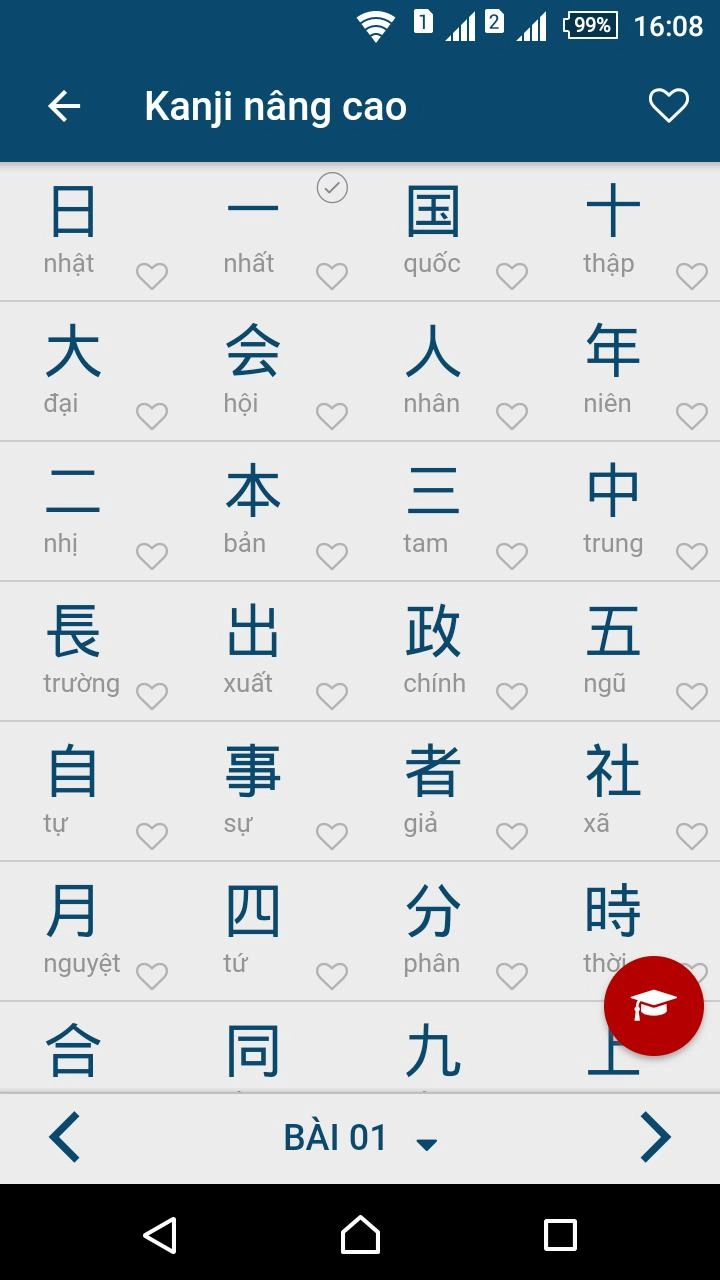Favorite the kanji 三 (tam)

(512, 556)
